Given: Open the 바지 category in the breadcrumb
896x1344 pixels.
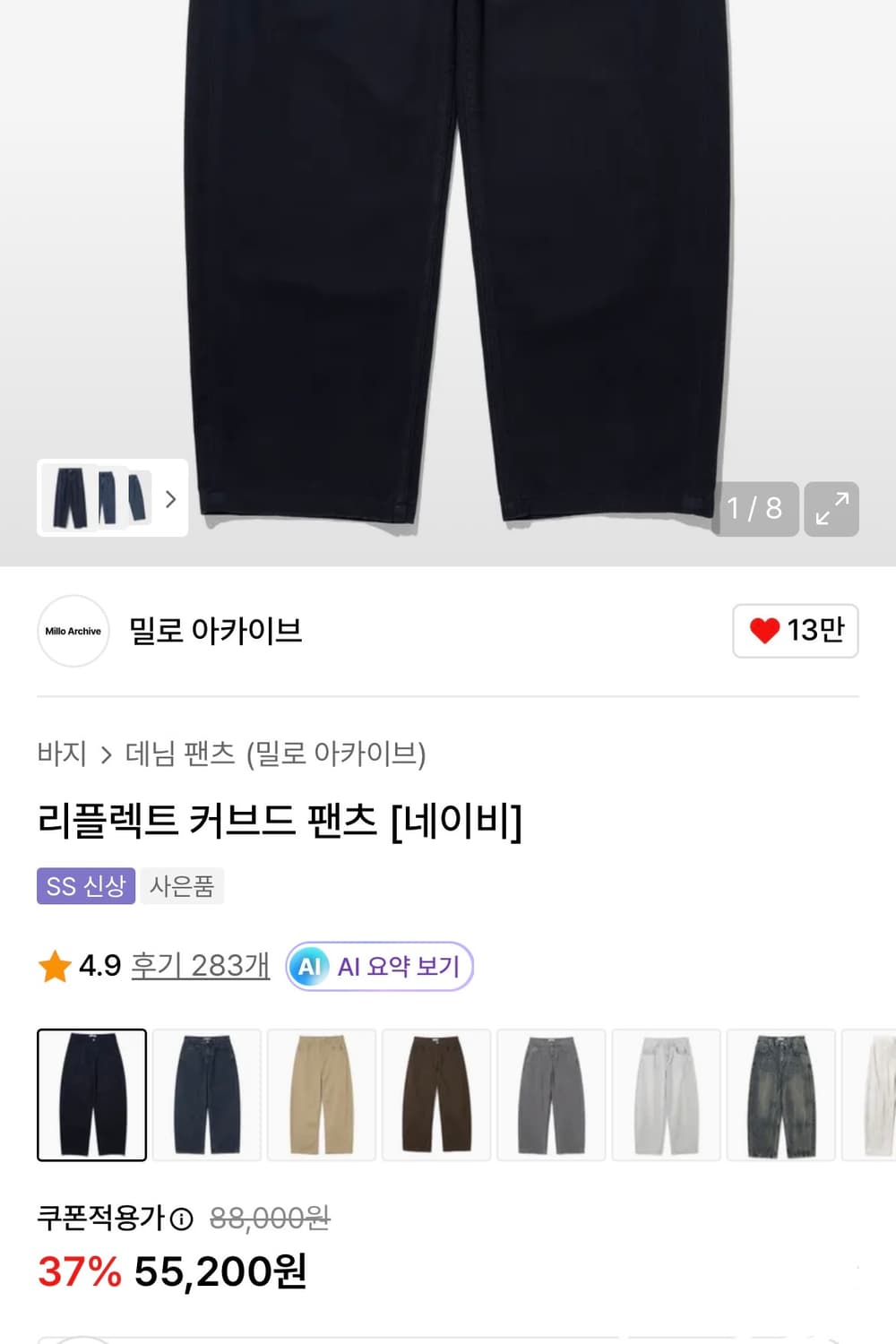Looking at the screenshot, I should pos(60,755).
